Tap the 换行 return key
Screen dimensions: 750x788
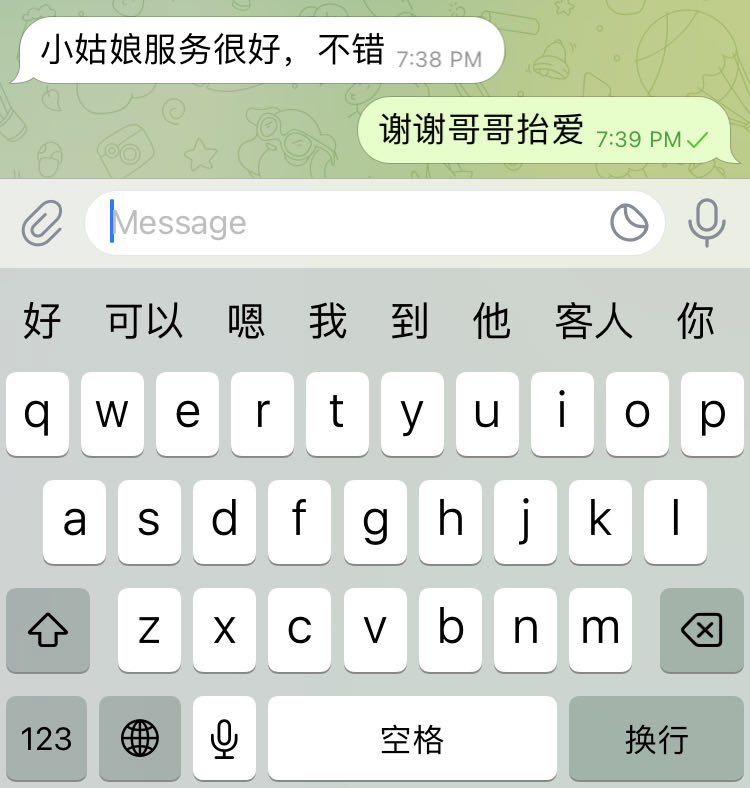click(657, 739)
